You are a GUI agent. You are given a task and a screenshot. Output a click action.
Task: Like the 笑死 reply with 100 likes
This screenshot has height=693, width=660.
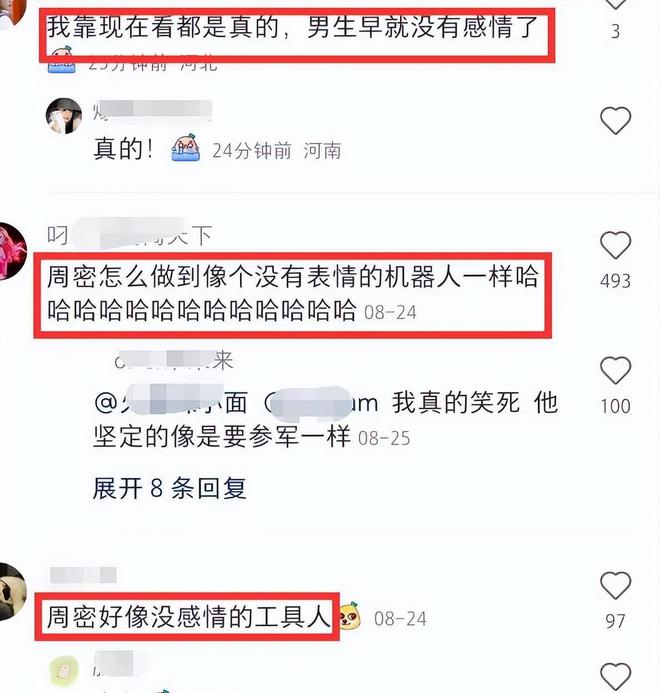click(615, 371)
